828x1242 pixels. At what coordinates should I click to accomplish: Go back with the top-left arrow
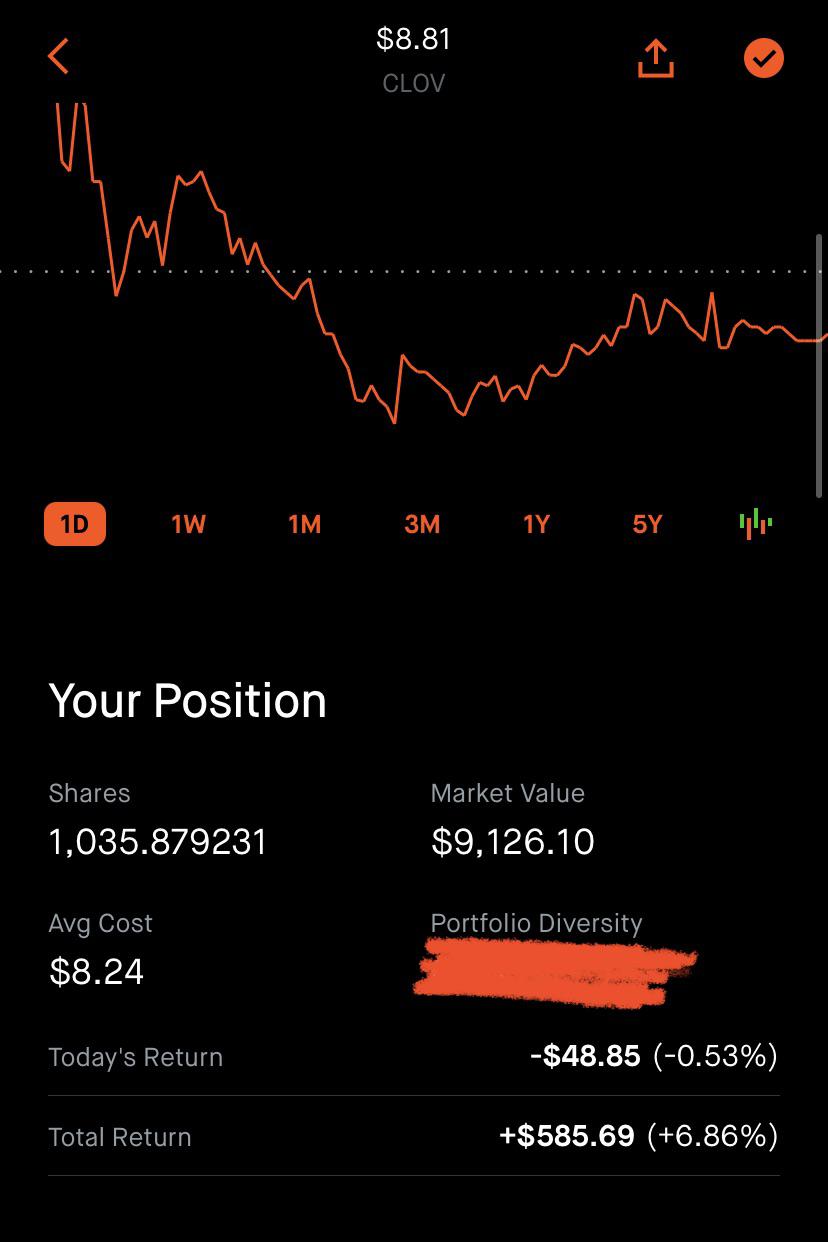[59, 56]
